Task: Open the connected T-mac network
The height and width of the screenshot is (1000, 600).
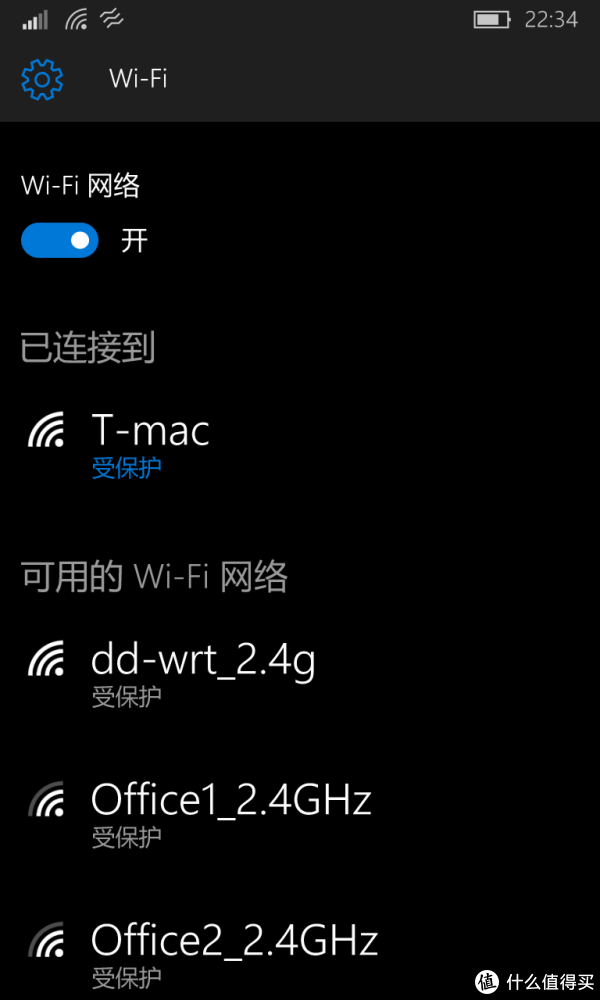Action: pyautogui.click(x=300, y=444)
